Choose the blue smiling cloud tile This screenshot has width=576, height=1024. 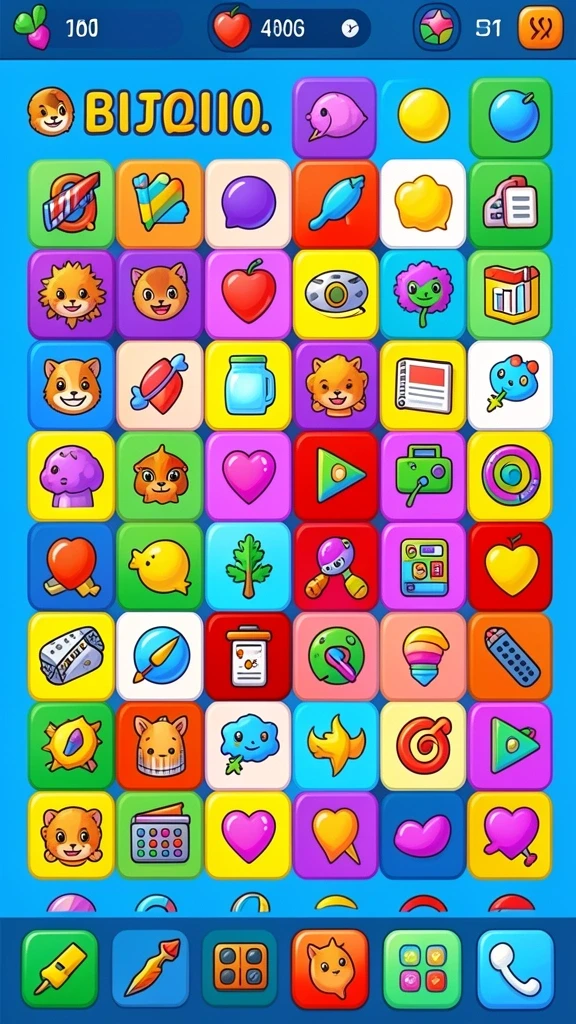tap(248, 746)
